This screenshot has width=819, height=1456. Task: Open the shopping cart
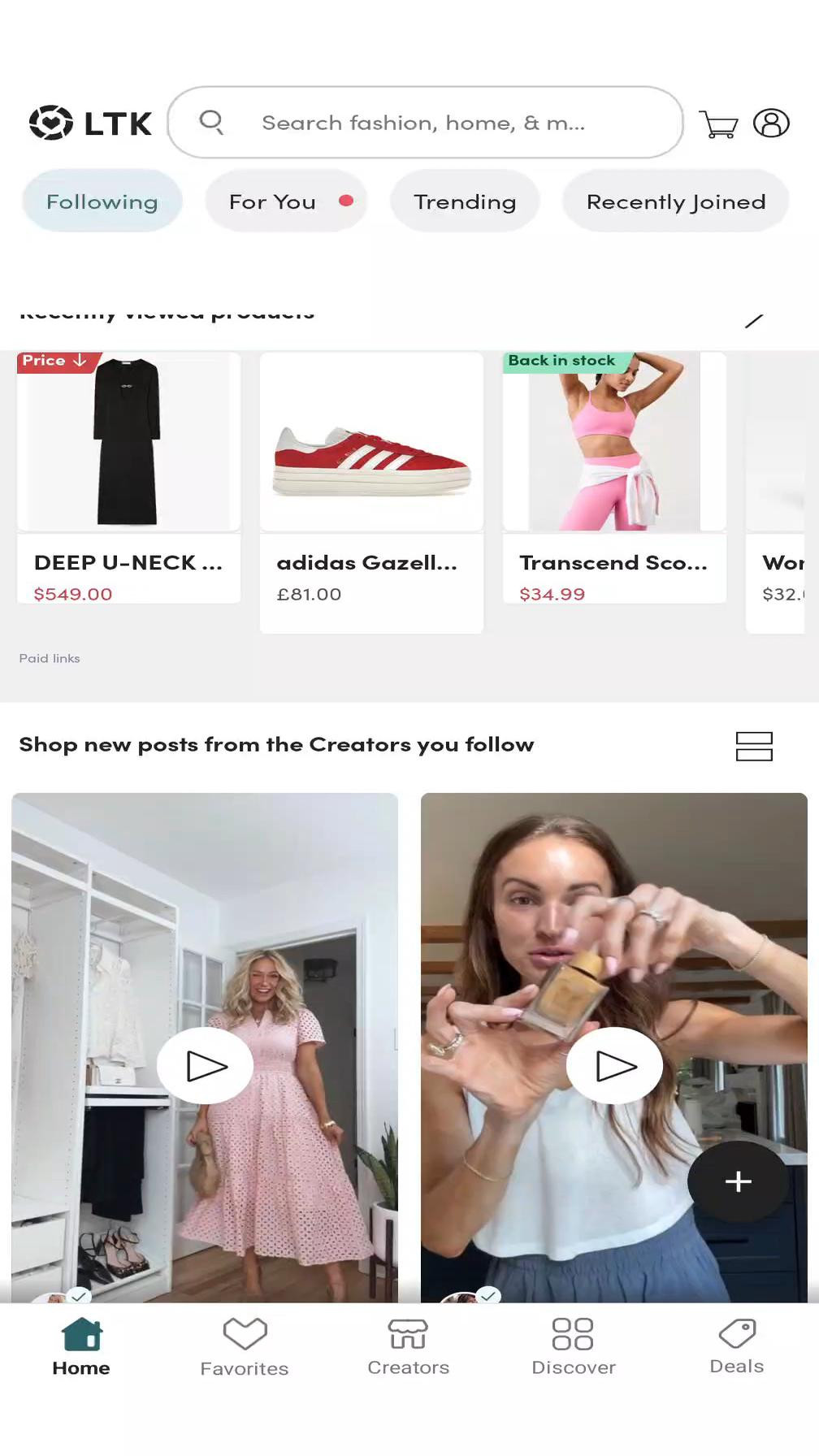tap(718, 124)
